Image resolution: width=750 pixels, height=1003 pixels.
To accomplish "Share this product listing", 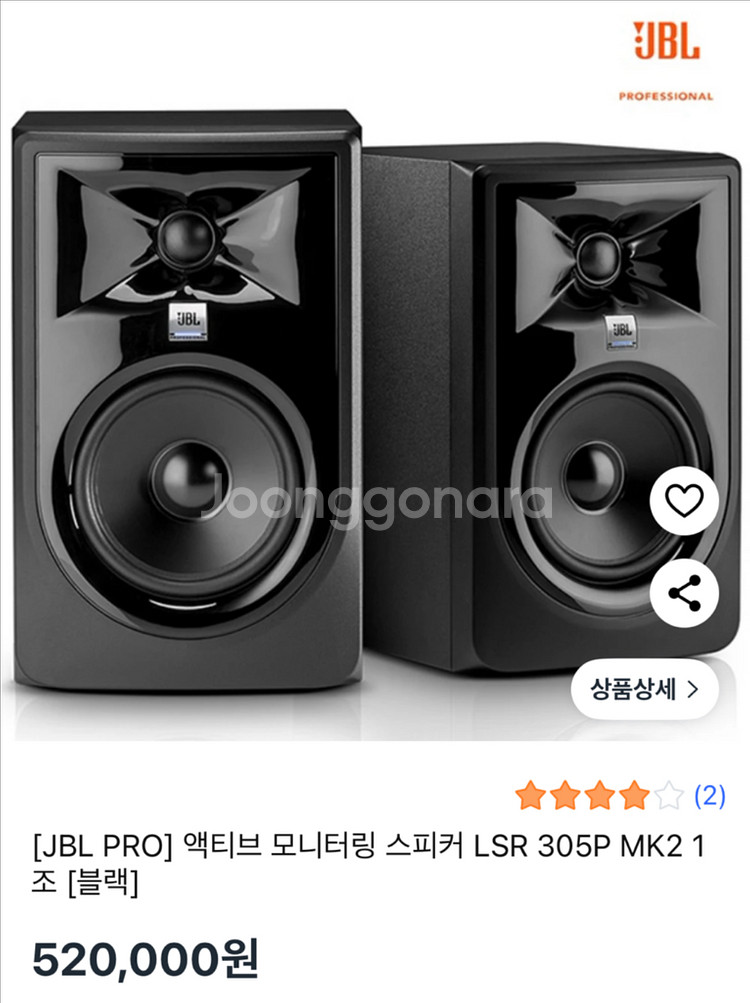I will (x=684, y=593).
